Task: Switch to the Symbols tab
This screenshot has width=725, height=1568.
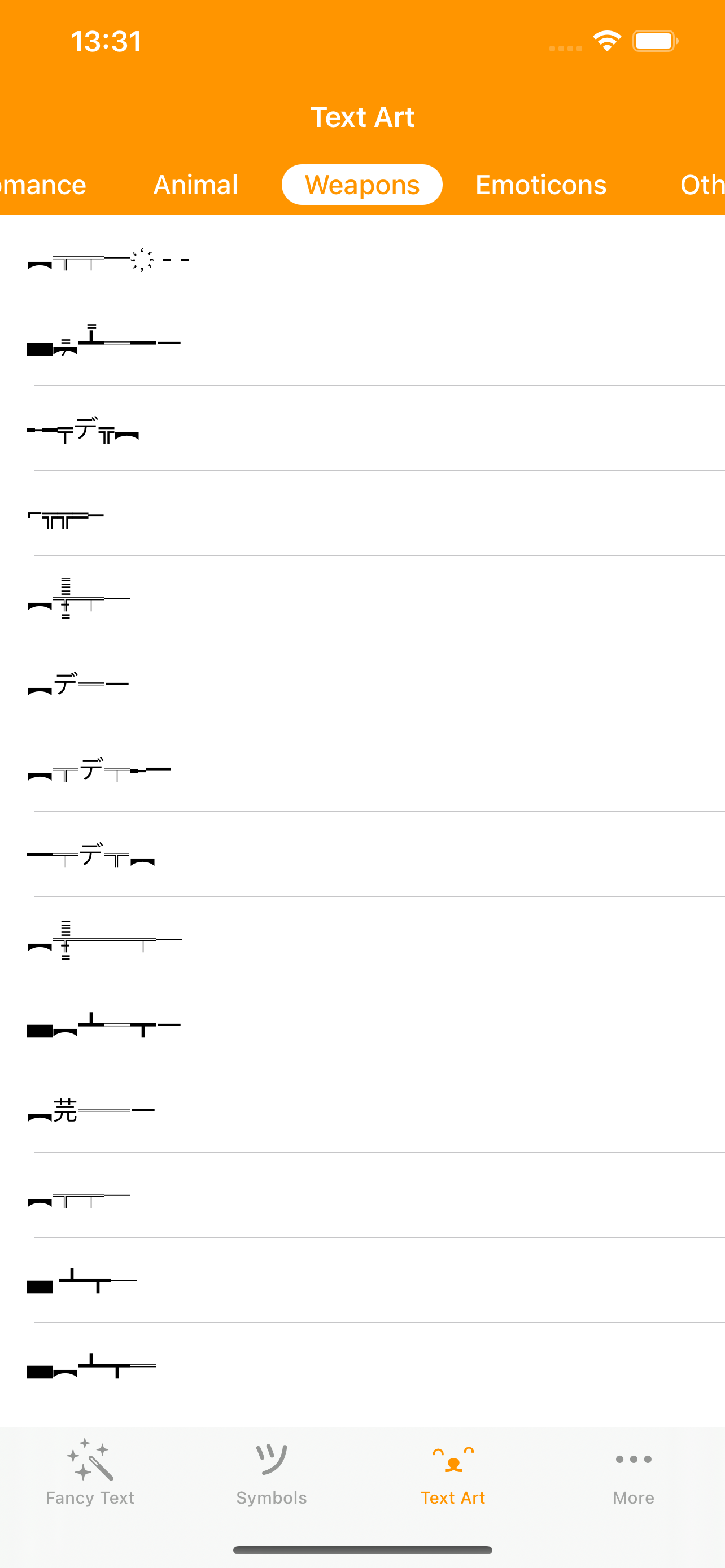Action: (x=272, y=1472)
